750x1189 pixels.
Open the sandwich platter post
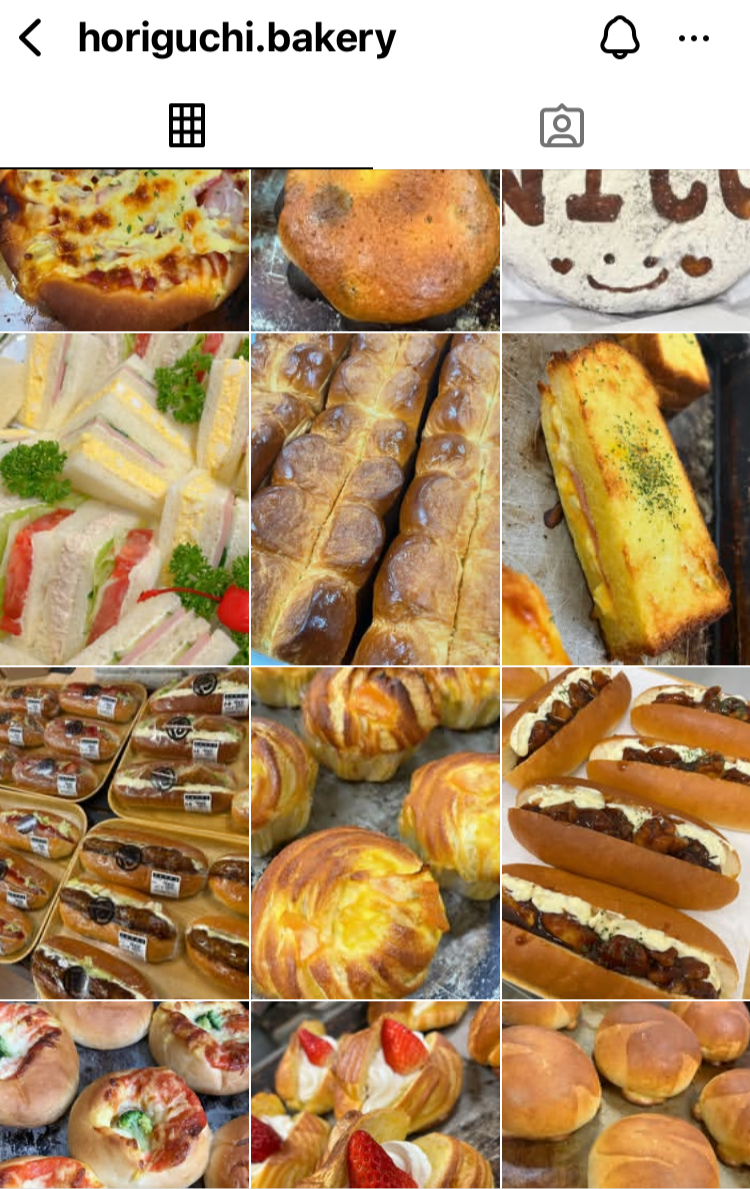coord(124,499)
